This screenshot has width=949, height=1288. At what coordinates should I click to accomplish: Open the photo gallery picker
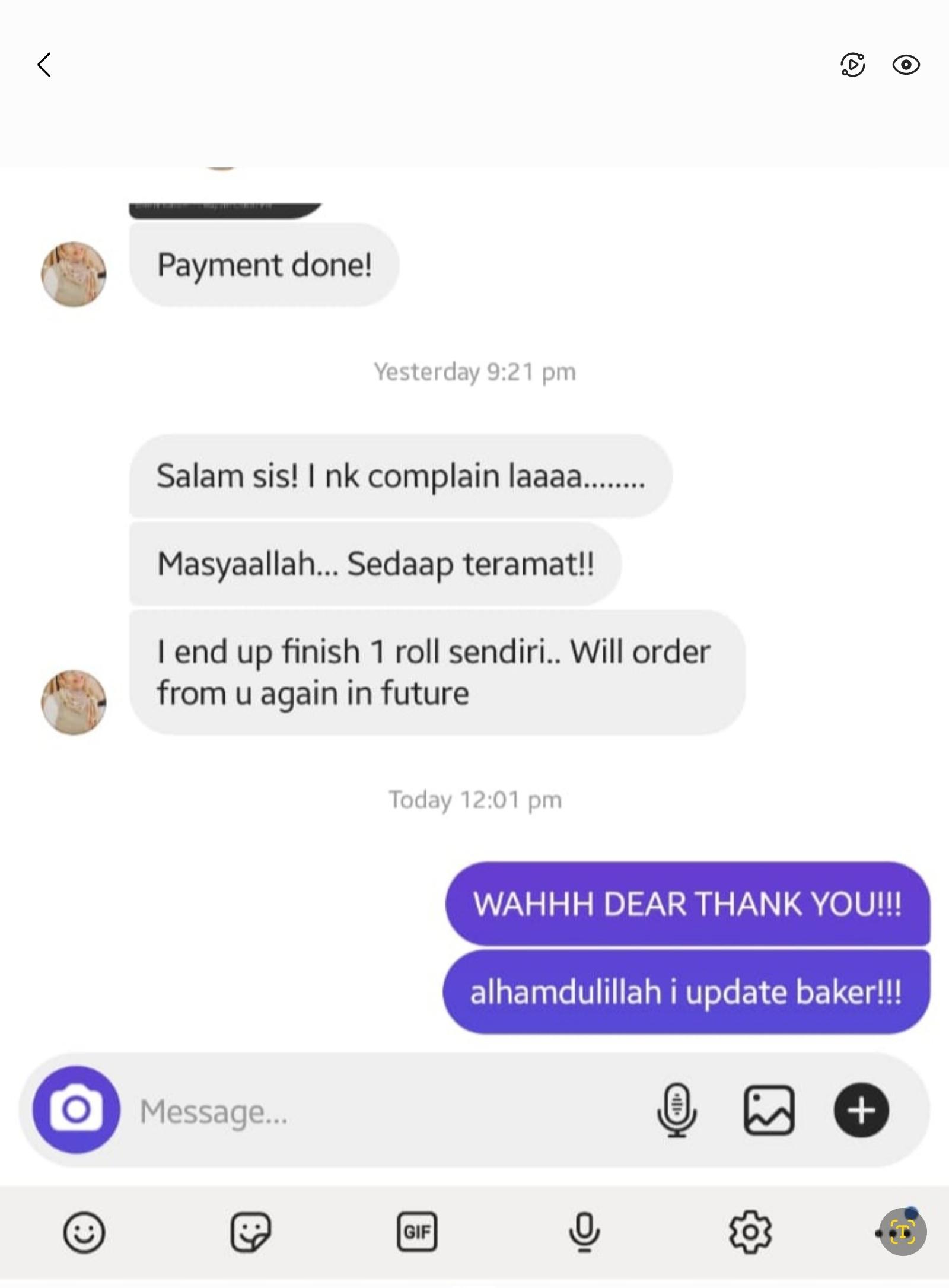(769, 1110)
